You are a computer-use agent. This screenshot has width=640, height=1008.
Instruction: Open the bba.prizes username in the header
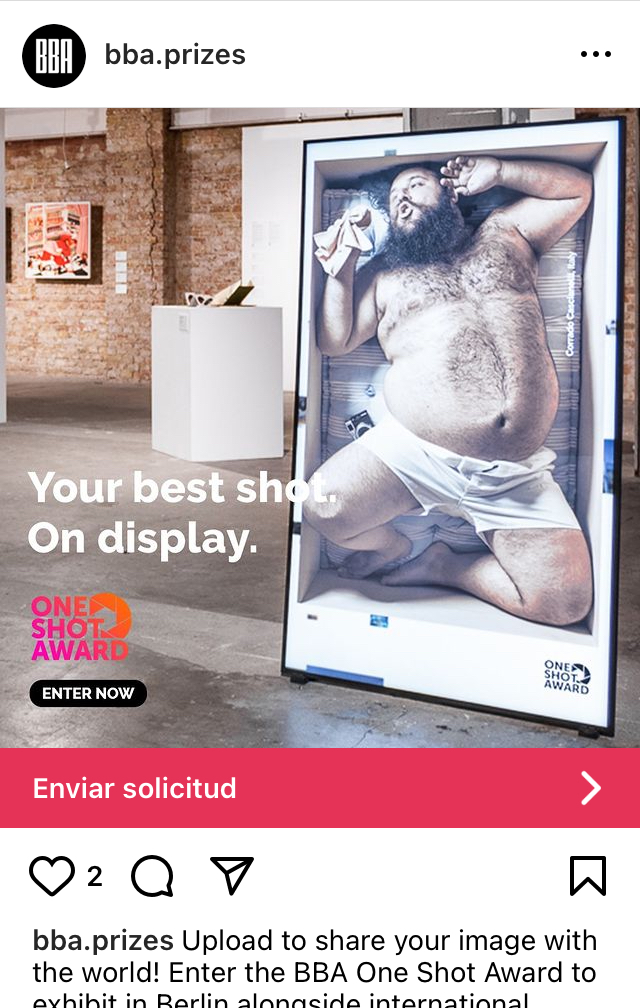click(x=175, y=55)
